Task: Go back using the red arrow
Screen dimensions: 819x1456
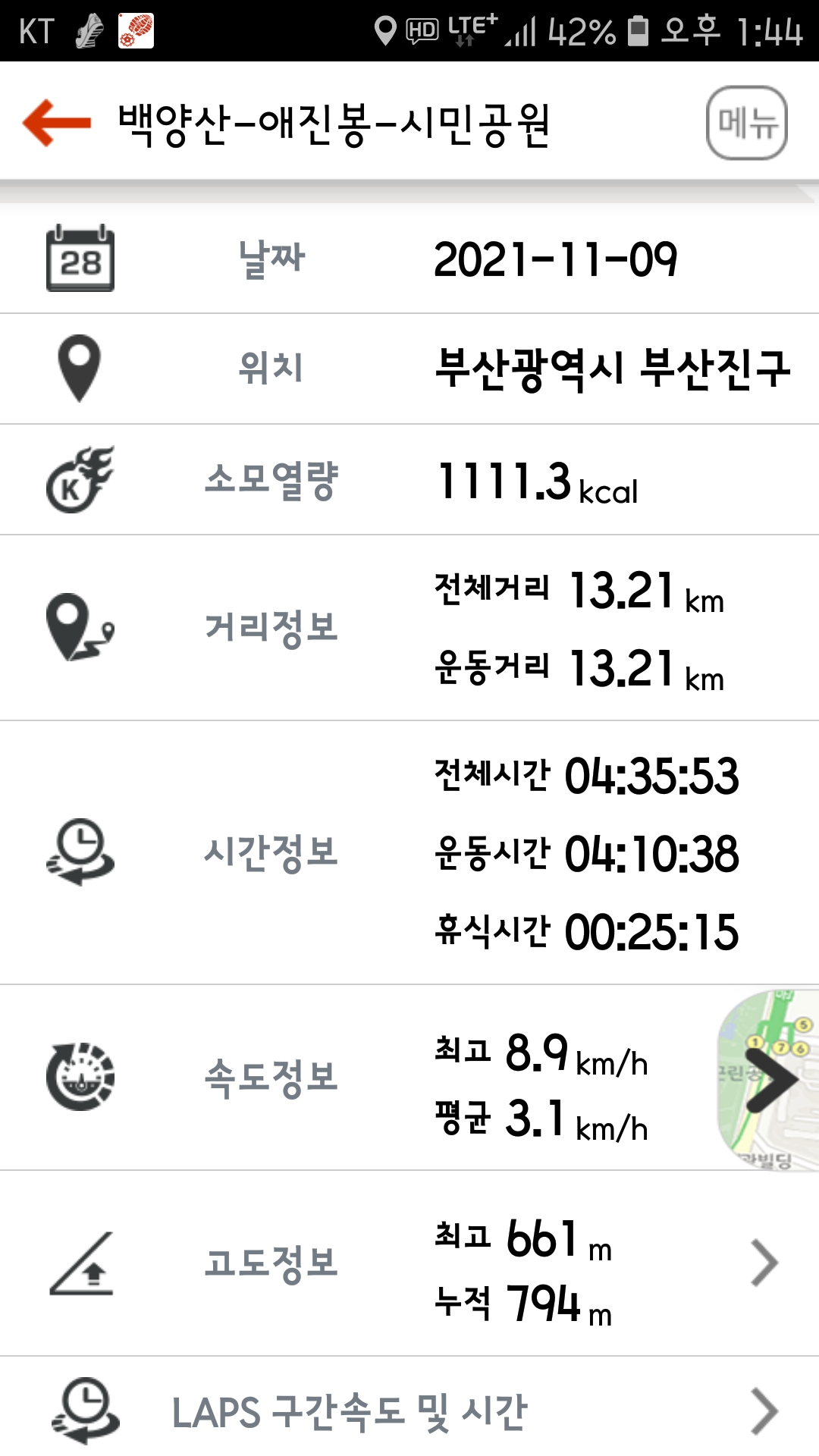Action: pyautogui.click(x=57, y=122)
